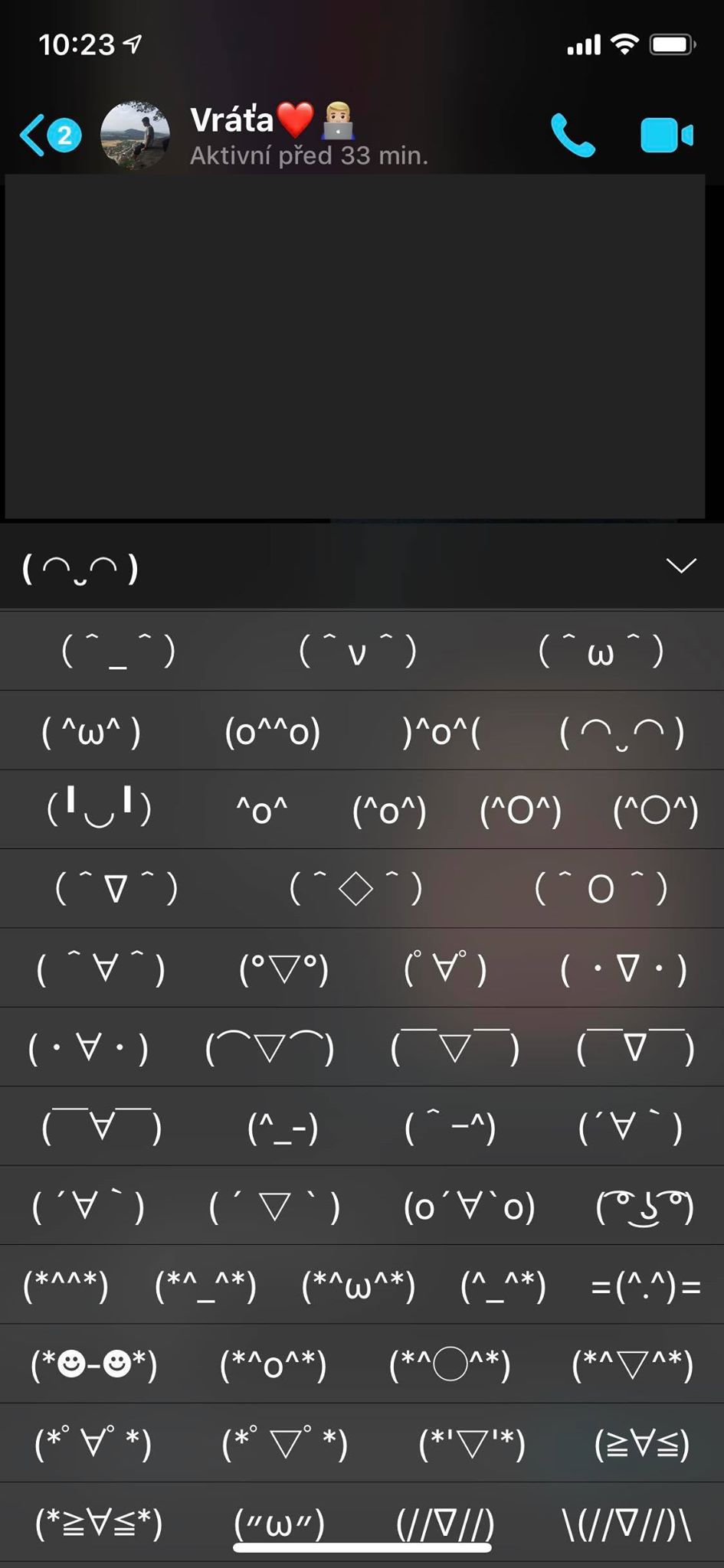Insert the ( ˆωˆ ) kaomoji

[x=601, y=652]
